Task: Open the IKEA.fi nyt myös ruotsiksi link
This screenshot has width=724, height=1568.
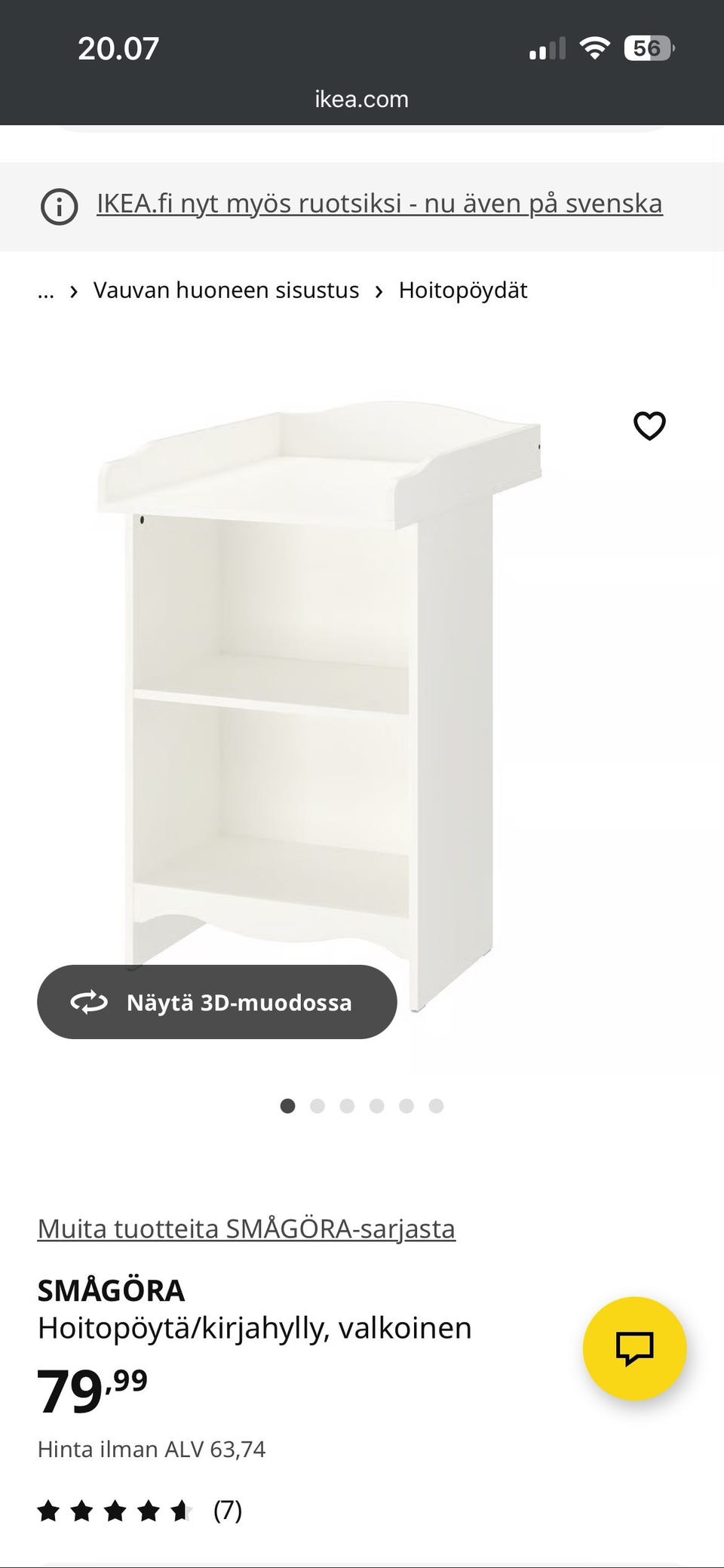Action: (379, 204)
